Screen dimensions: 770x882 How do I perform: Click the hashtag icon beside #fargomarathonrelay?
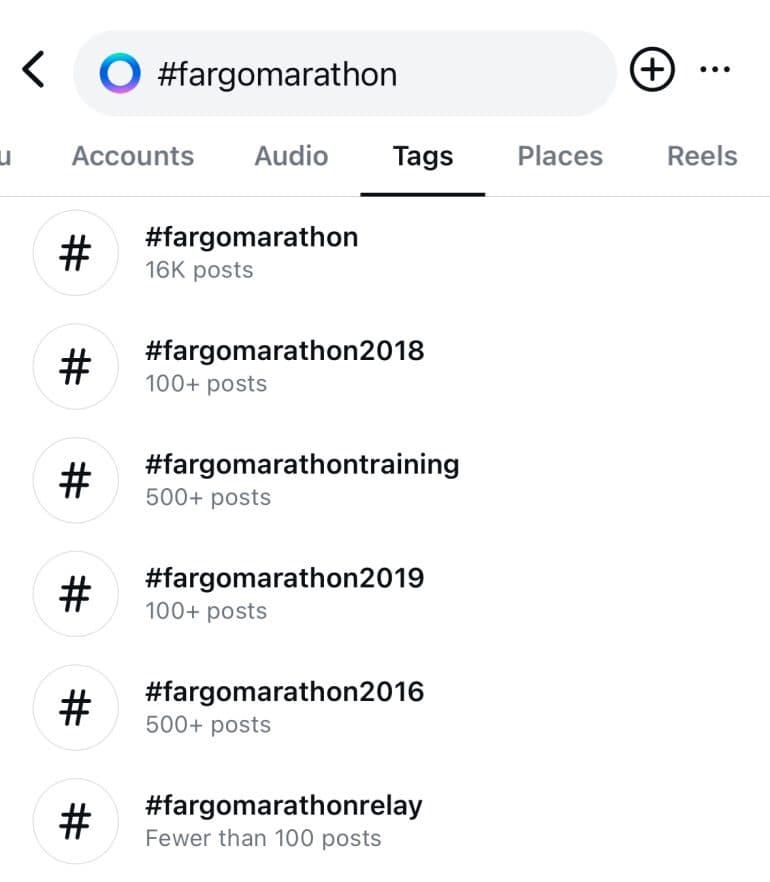click(76, 821)
